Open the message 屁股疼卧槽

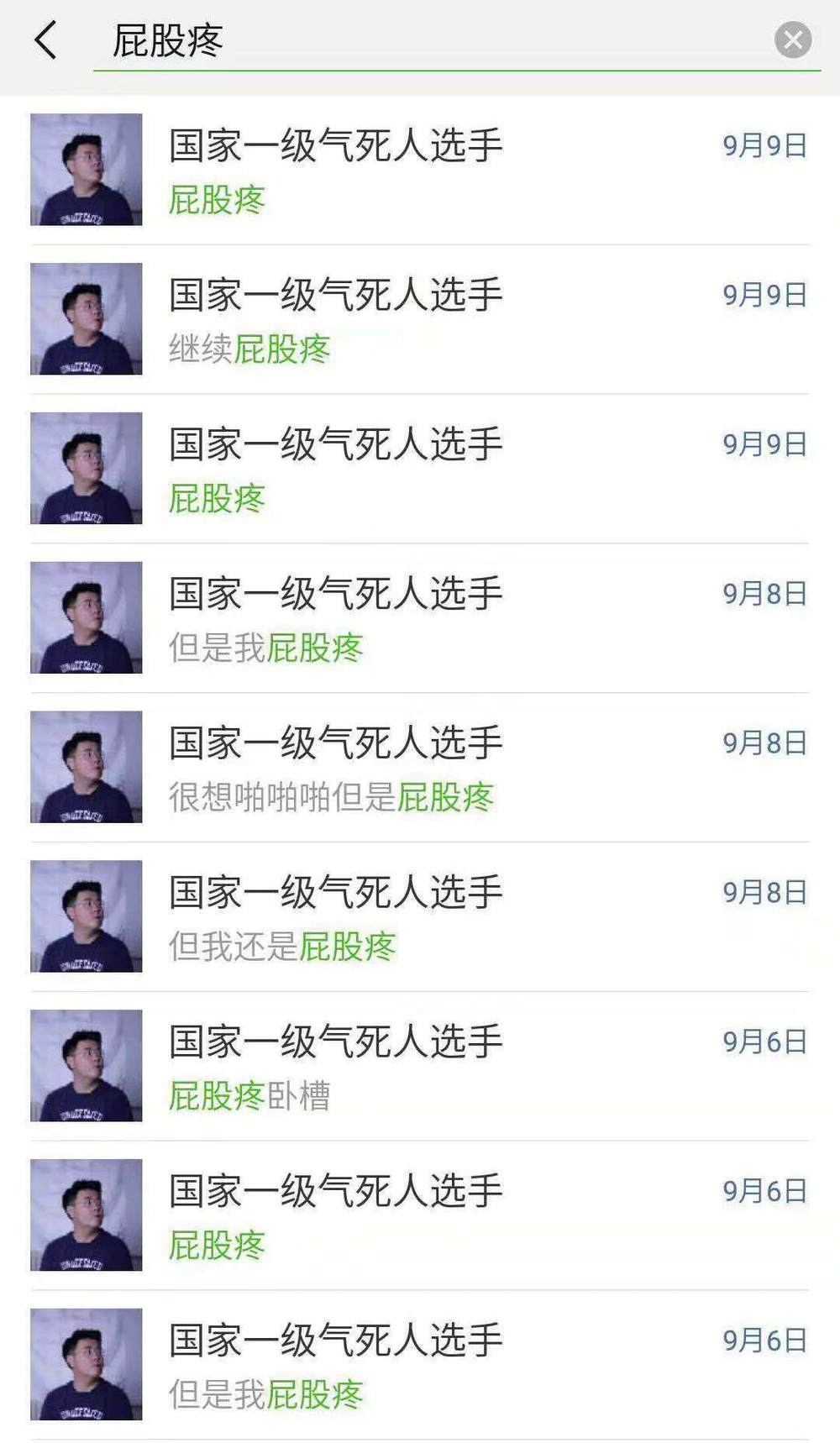pos(420,1068)
